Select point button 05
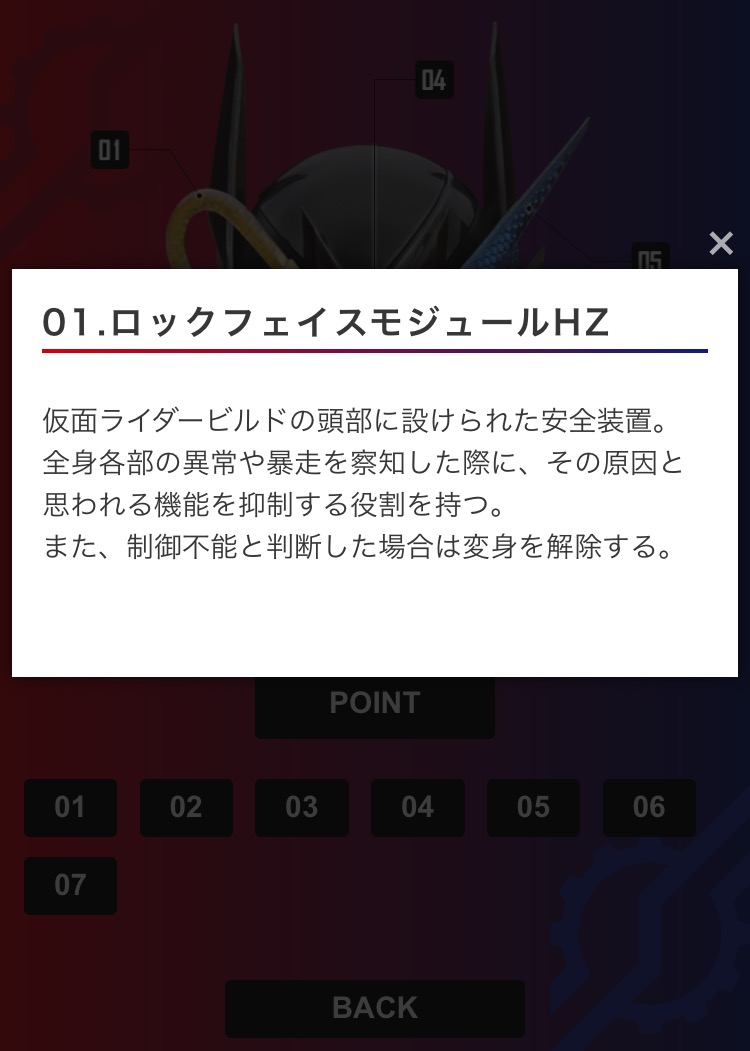This screenshot has height=1051, width=750. (x=534, y=807)
